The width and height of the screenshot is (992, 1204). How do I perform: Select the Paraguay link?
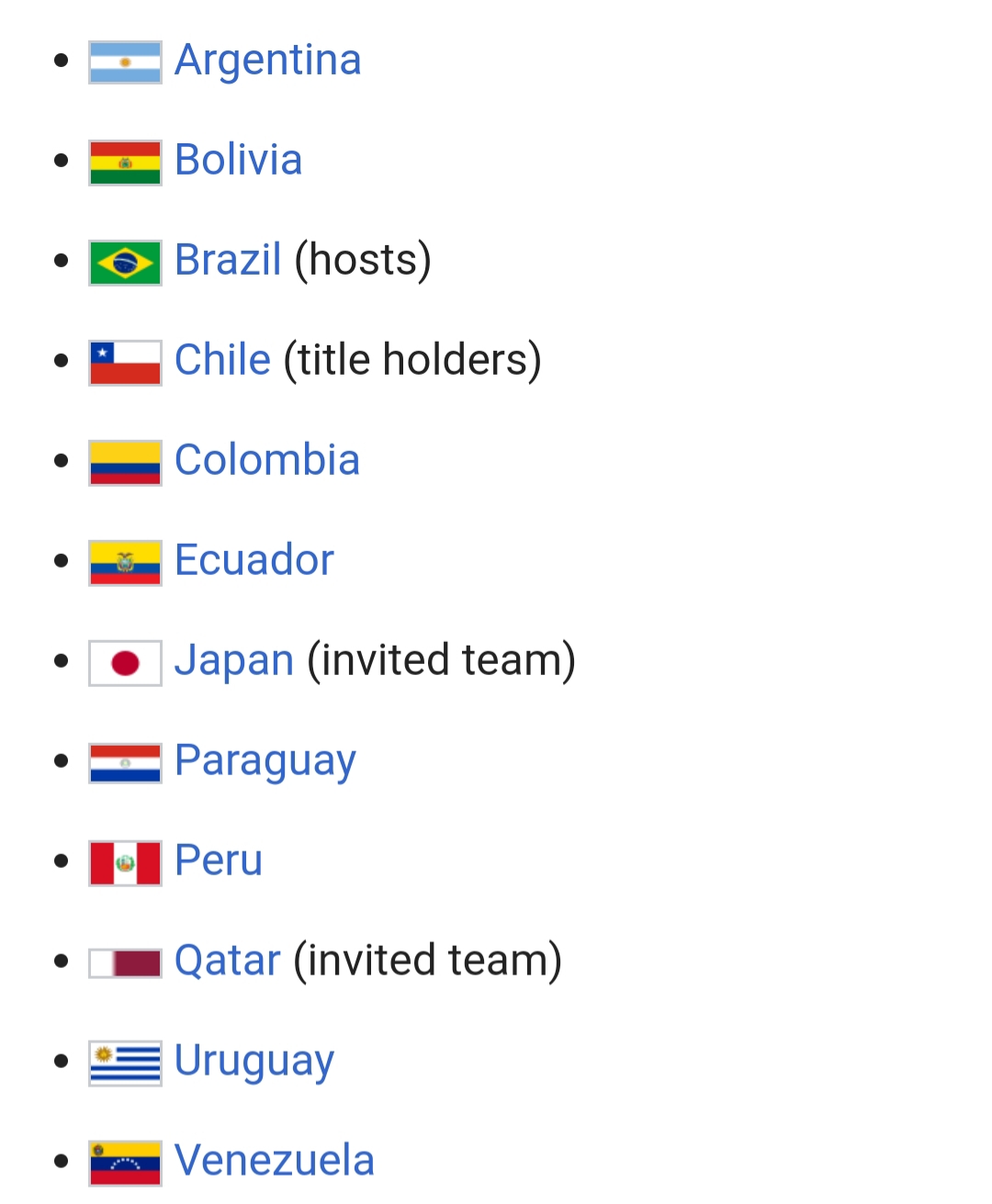tap(265, 761)
